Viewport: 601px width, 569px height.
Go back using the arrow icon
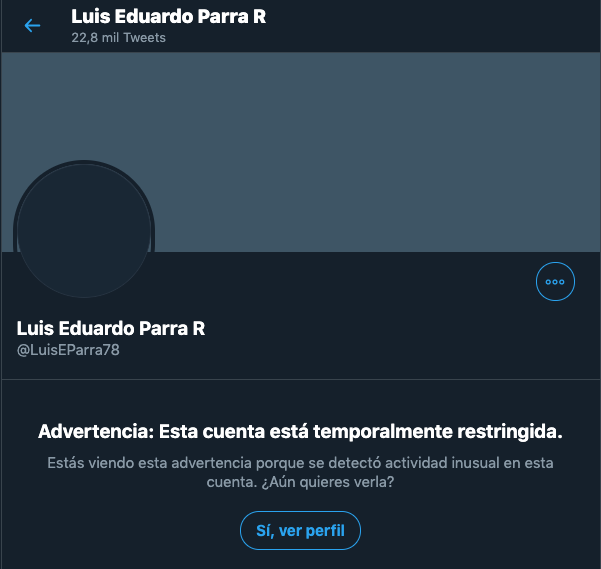pos(32,26)
